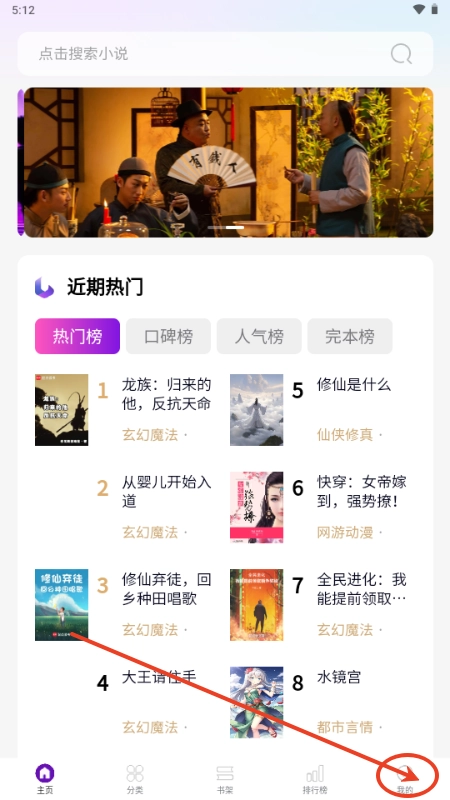Select the 热门榜 ranking tab
450x800 pixels.
tap(78, 336)
